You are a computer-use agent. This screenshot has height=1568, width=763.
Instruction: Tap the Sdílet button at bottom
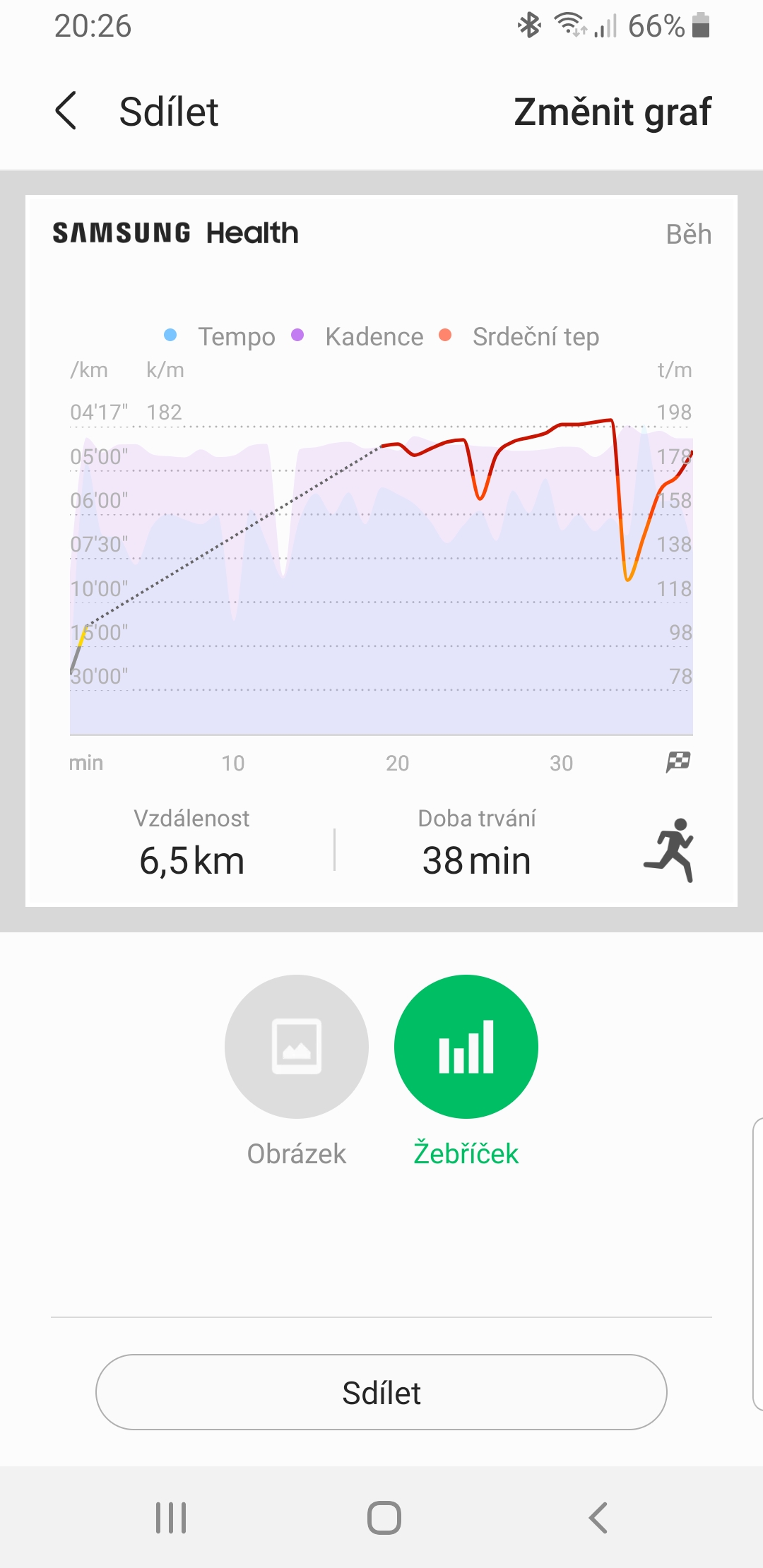click(381, 1392)
